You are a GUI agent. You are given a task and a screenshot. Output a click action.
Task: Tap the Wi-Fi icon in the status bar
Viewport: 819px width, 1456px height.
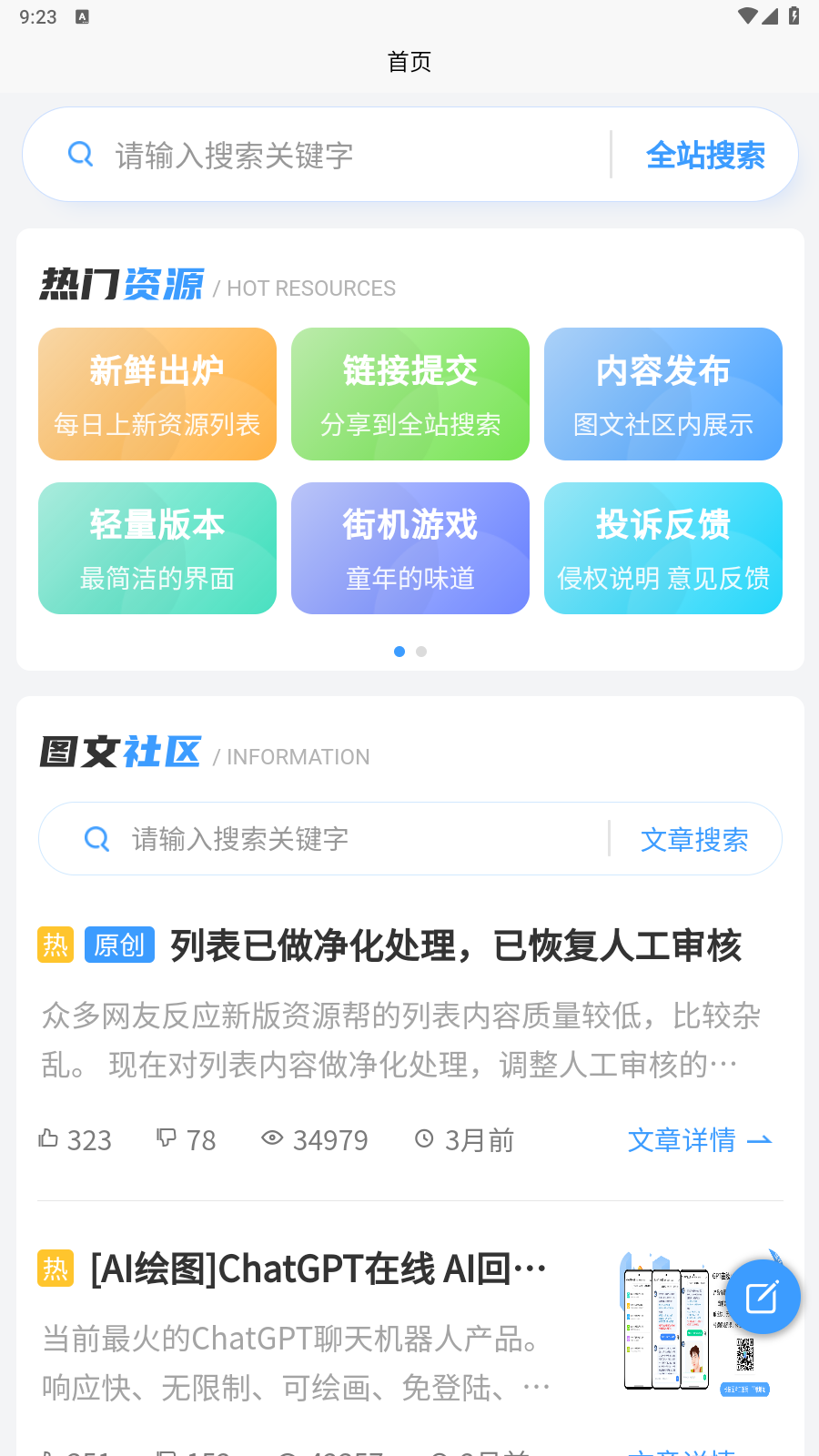point(750,15)
